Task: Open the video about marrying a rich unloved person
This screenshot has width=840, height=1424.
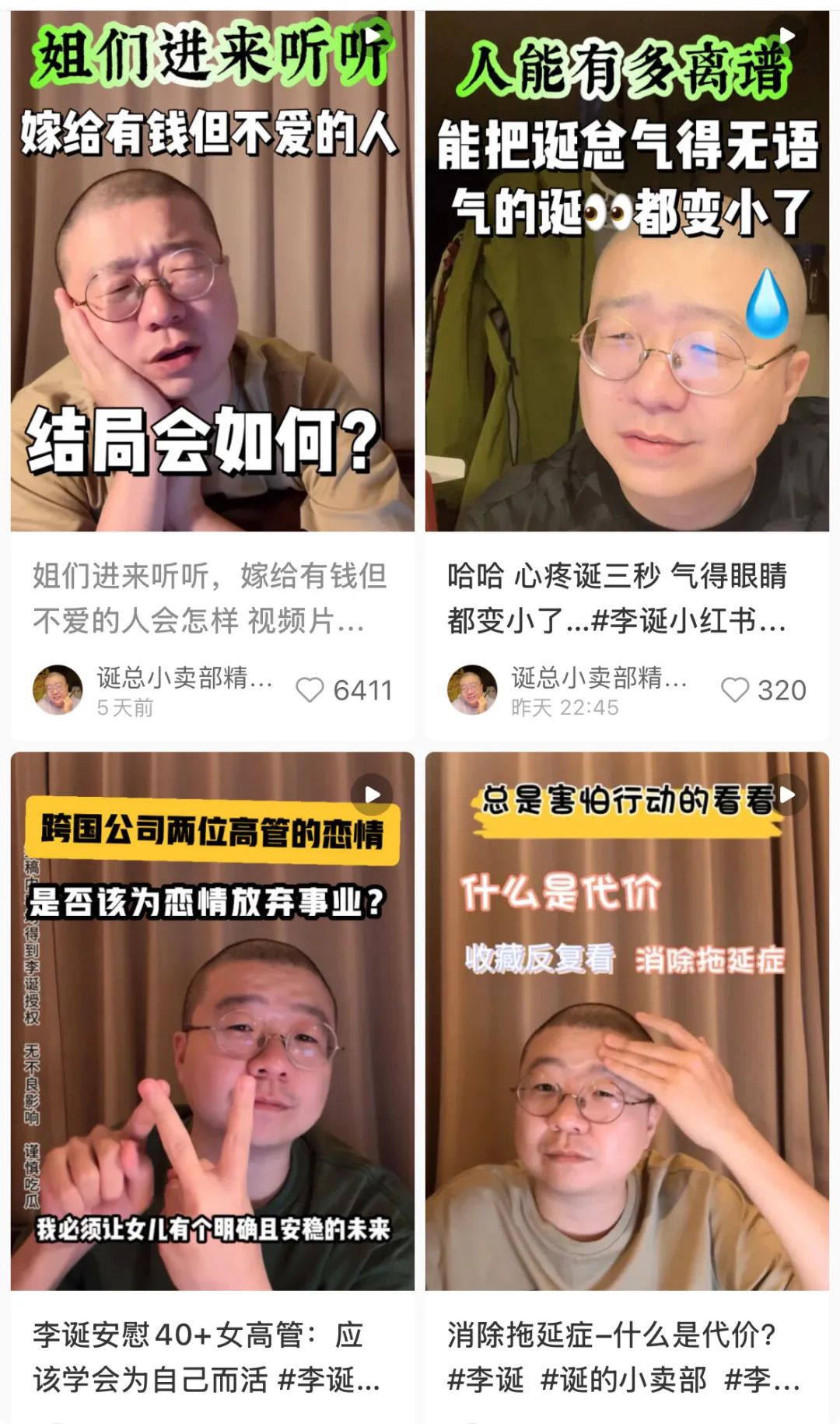Action: point(212,272)
